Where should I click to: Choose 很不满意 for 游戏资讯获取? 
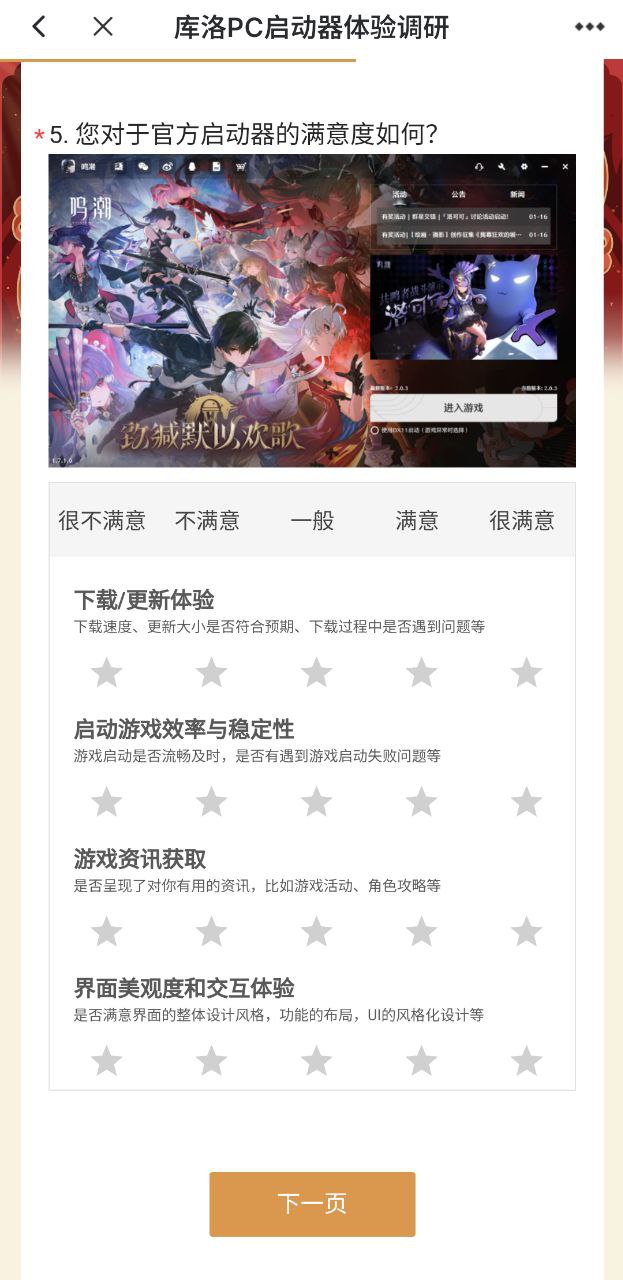coord(106,932)
